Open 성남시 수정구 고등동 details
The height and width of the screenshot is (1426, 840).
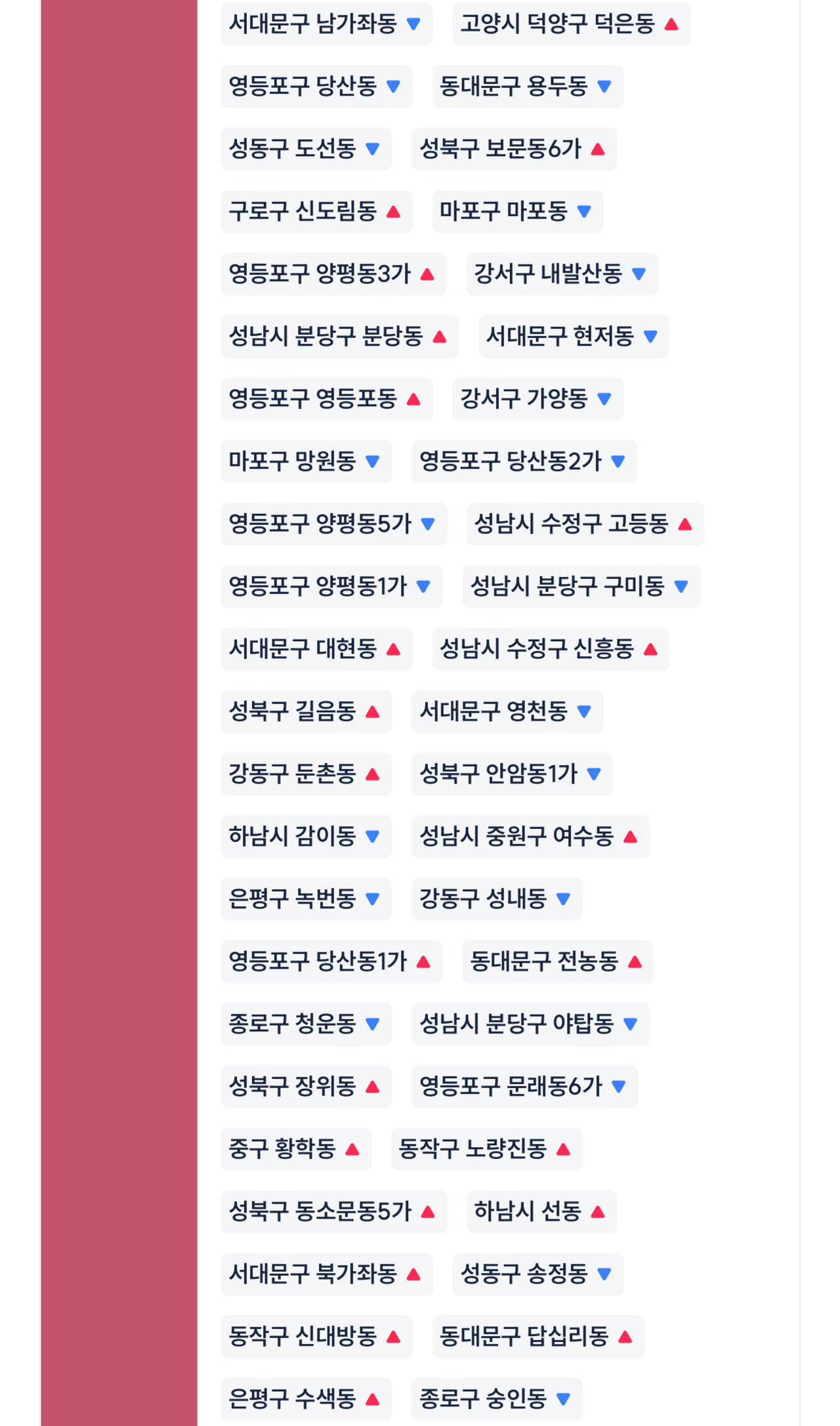[586, 524]
